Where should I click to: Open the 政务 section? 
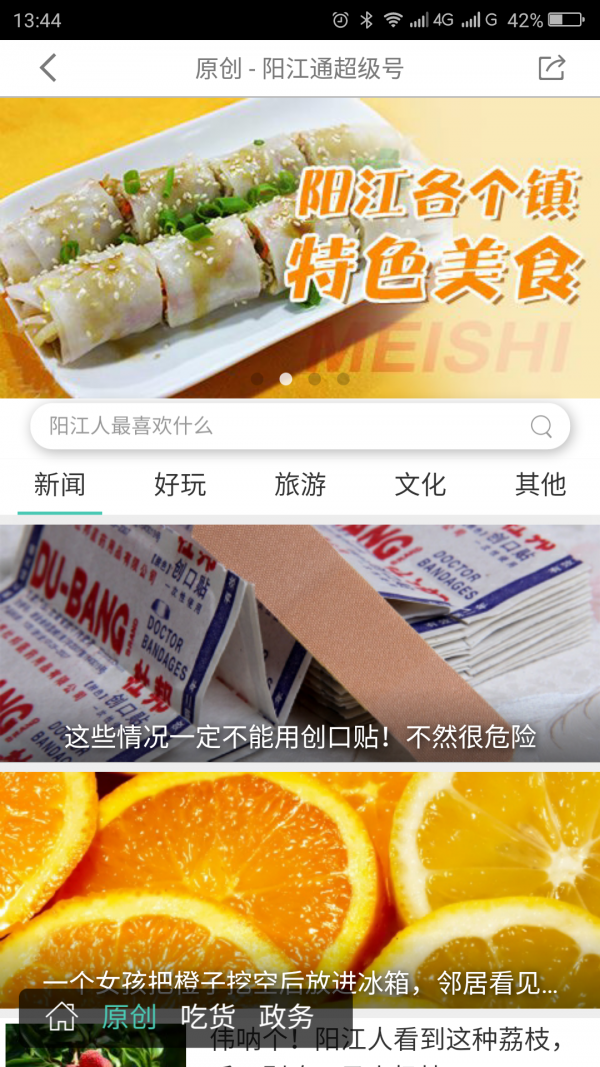[286, 1017]
